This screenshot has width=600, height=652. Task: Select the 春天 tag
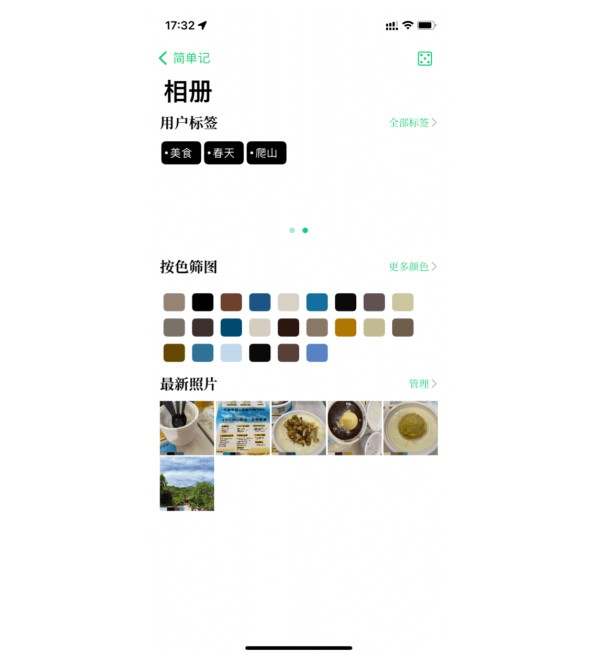(224, 153)
